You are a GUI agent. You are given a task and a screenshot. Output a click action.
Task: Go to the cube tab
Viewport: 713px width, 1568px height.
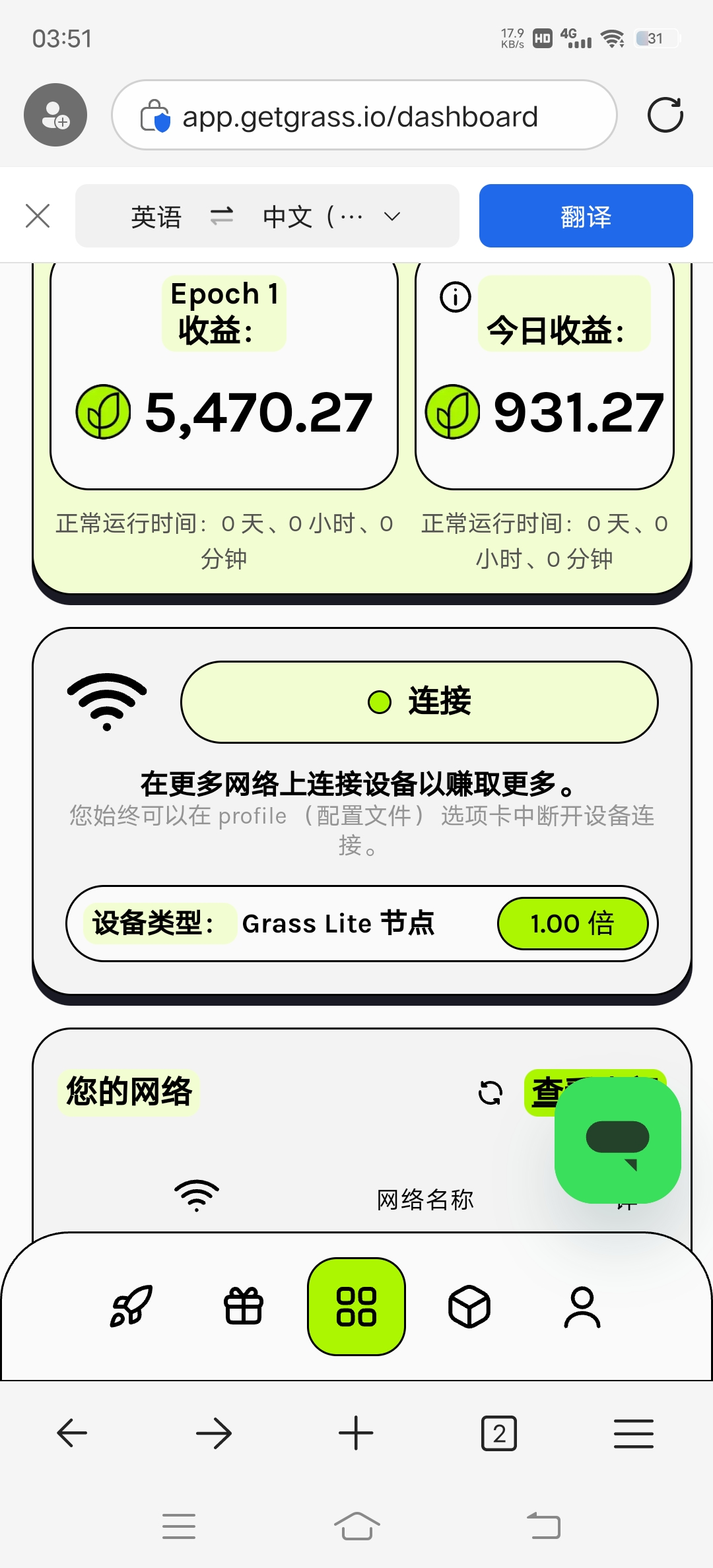[469, 1306]
